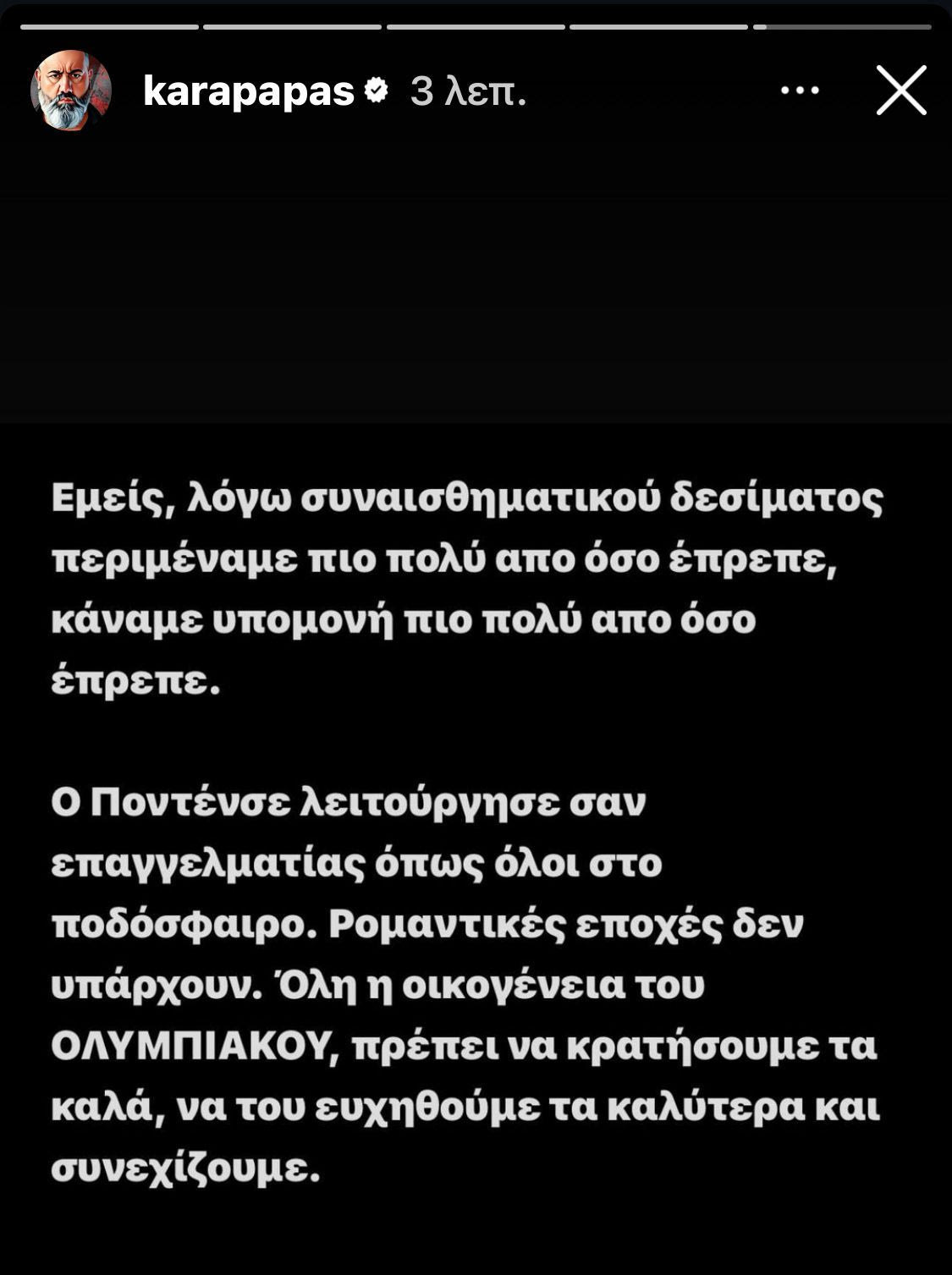The height and width of the screenshot is (1275, 952).
Task: Open the karapapas username link
Action: [249, 91]
